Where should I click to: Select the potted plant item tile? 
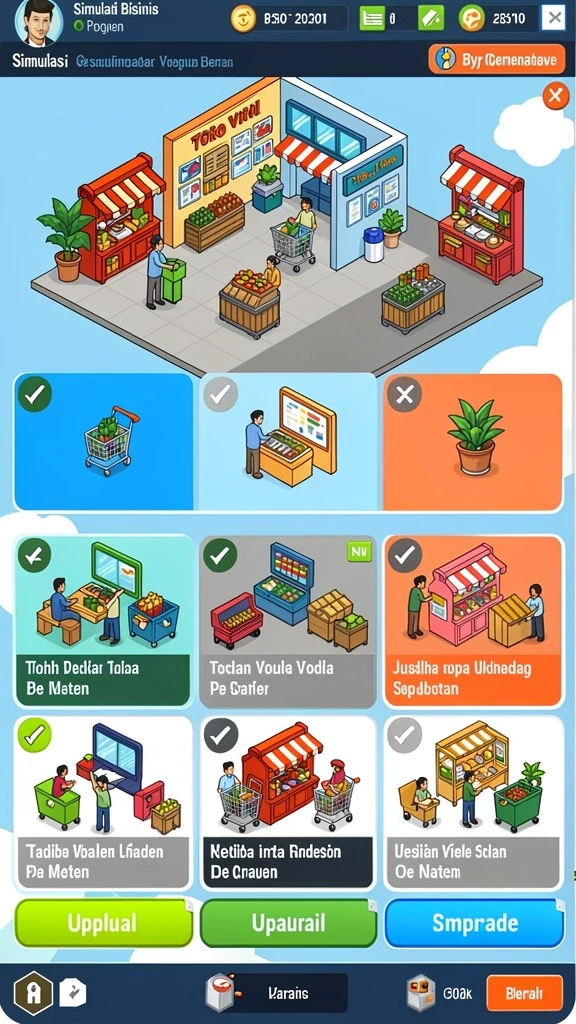472,441
